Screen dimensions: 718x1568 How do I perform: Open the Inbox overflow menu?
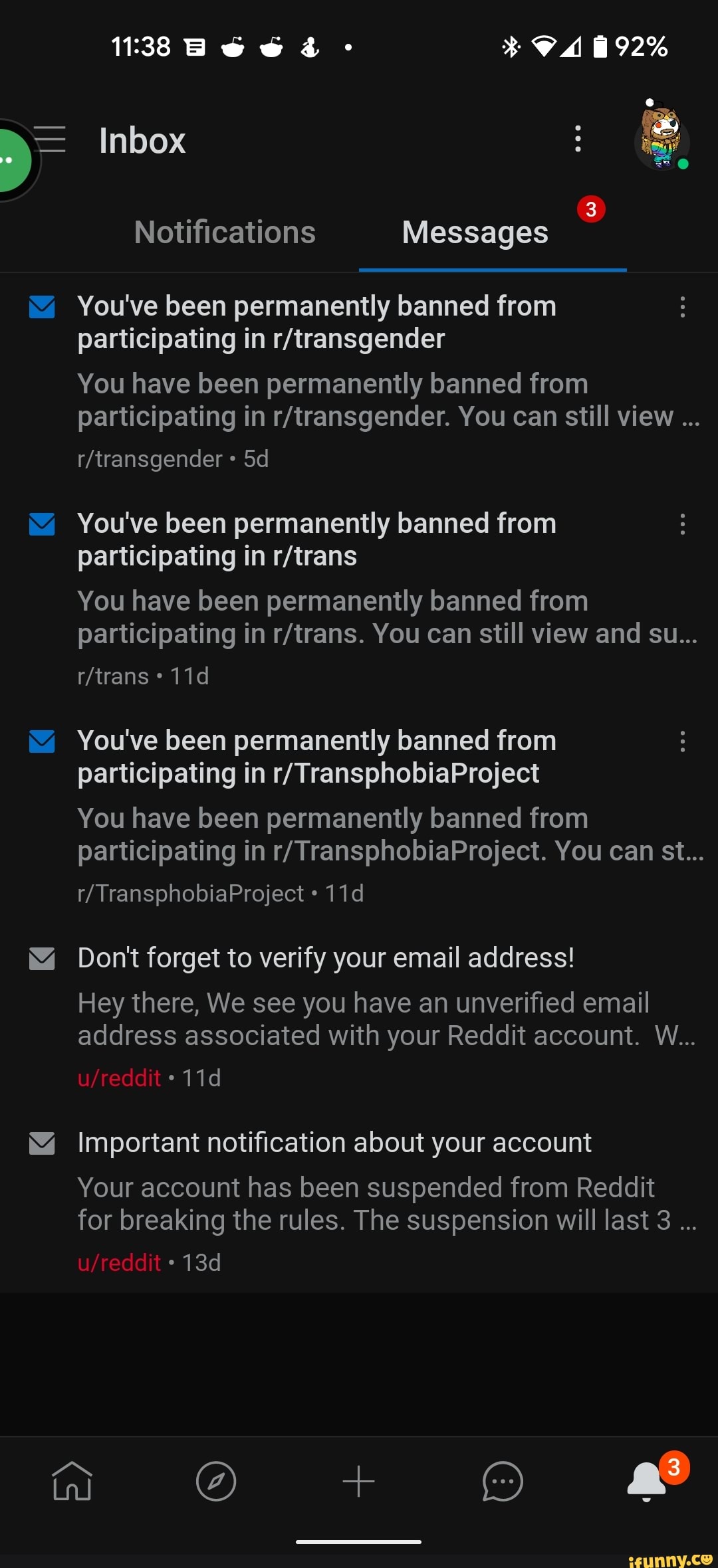578,139
